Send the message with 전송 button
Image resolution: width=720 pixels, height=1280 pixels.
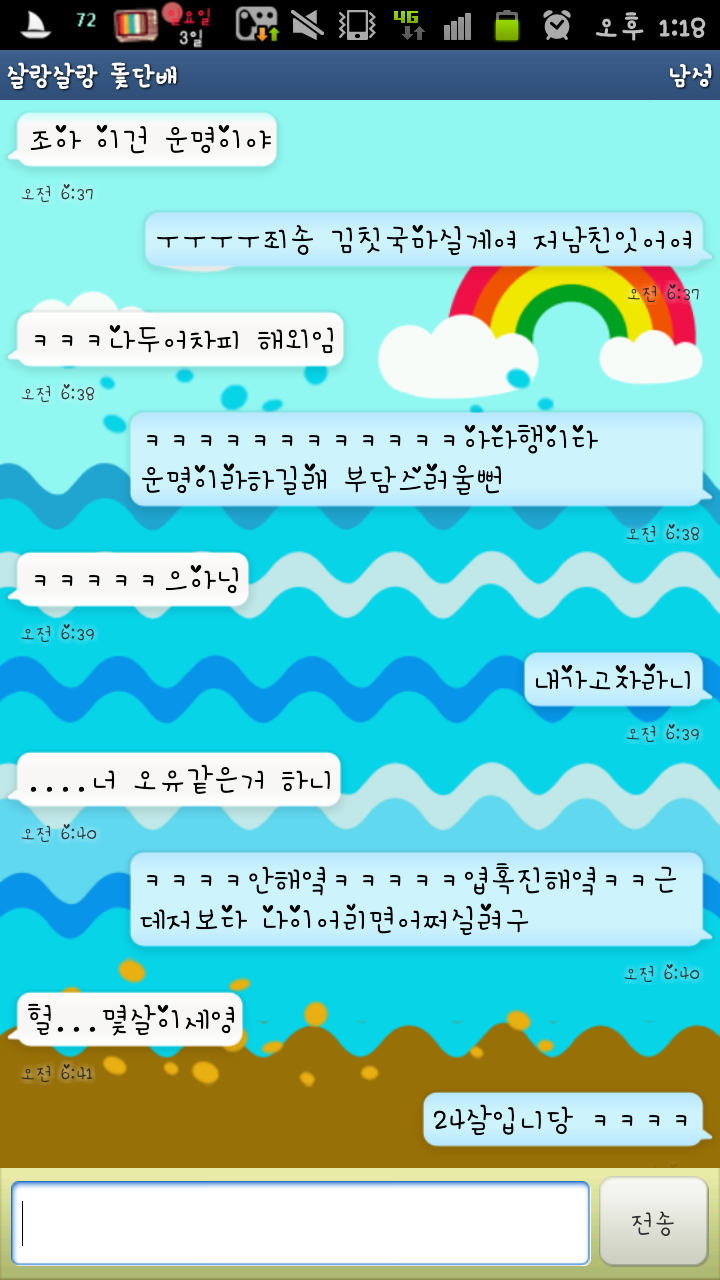point(653,1222)
